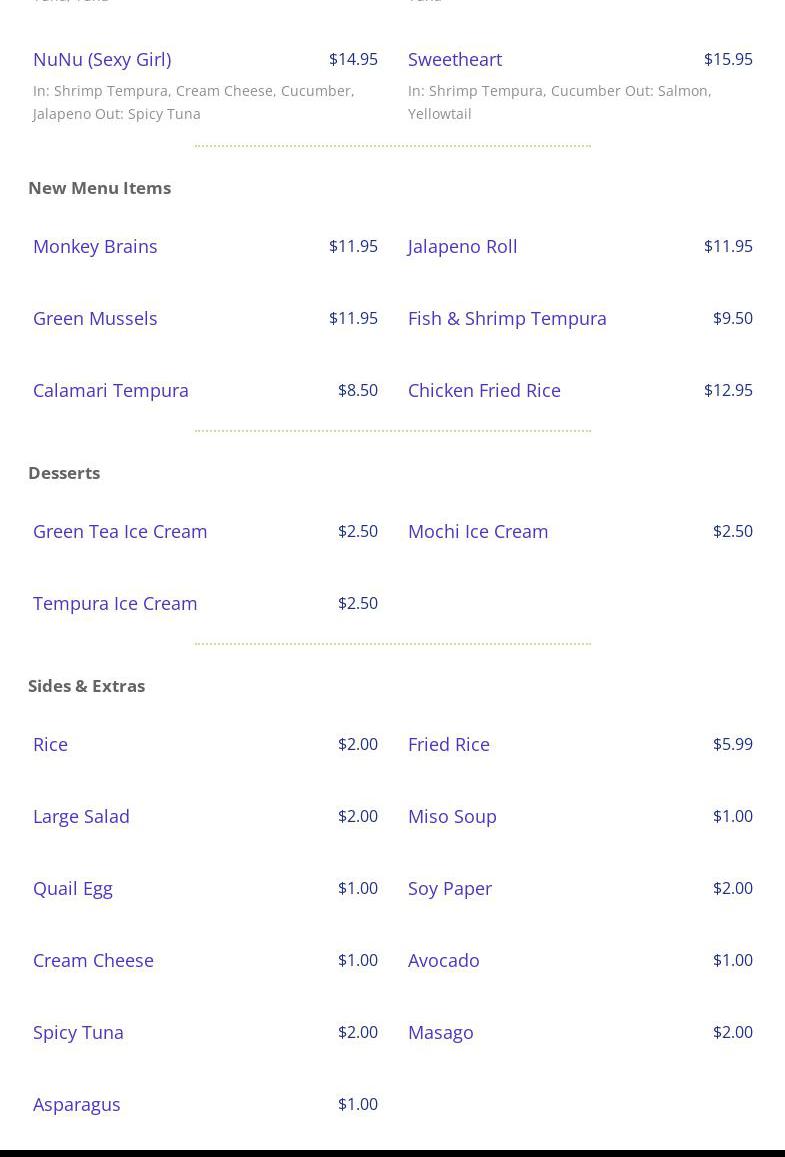Open Green Tea Ice Cream dessert

pos(120,531)
